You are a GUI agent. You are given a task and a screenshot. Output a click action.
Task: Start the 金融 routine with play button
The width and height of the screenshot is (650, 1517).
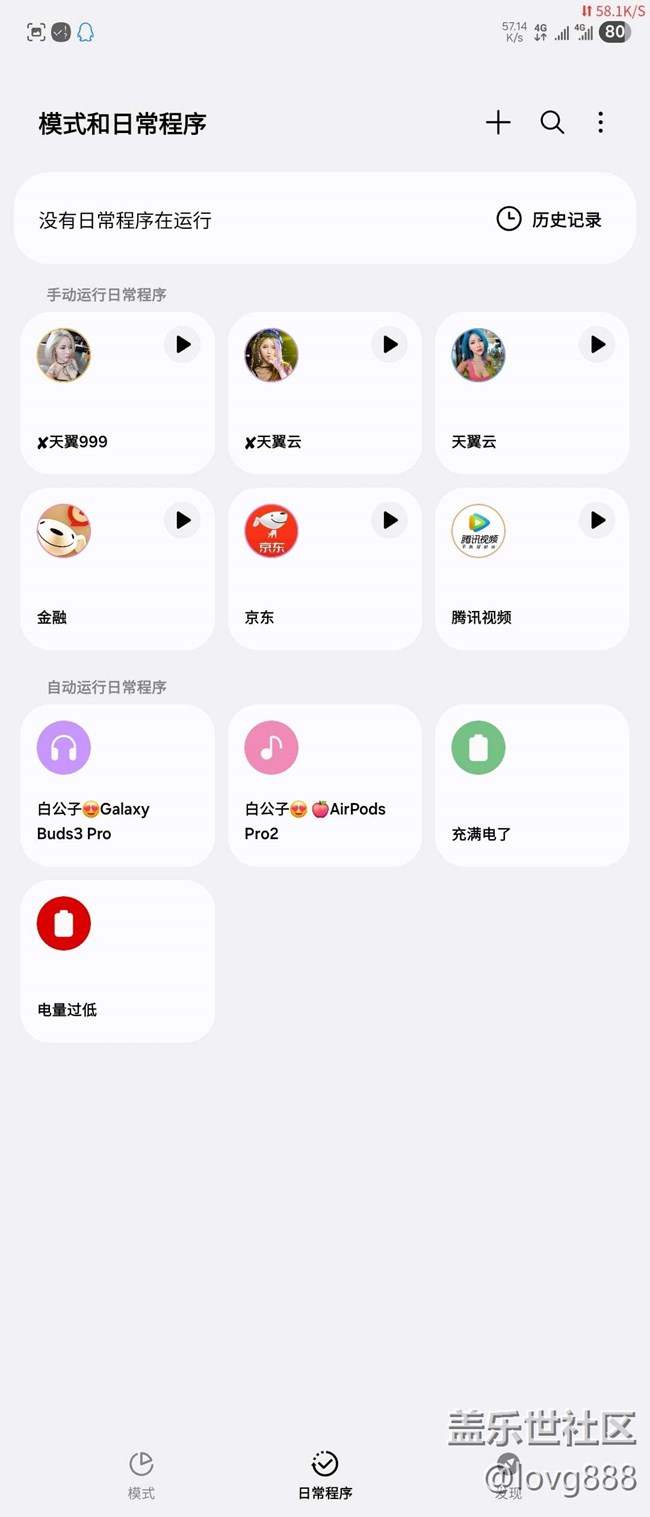[183, 521]
